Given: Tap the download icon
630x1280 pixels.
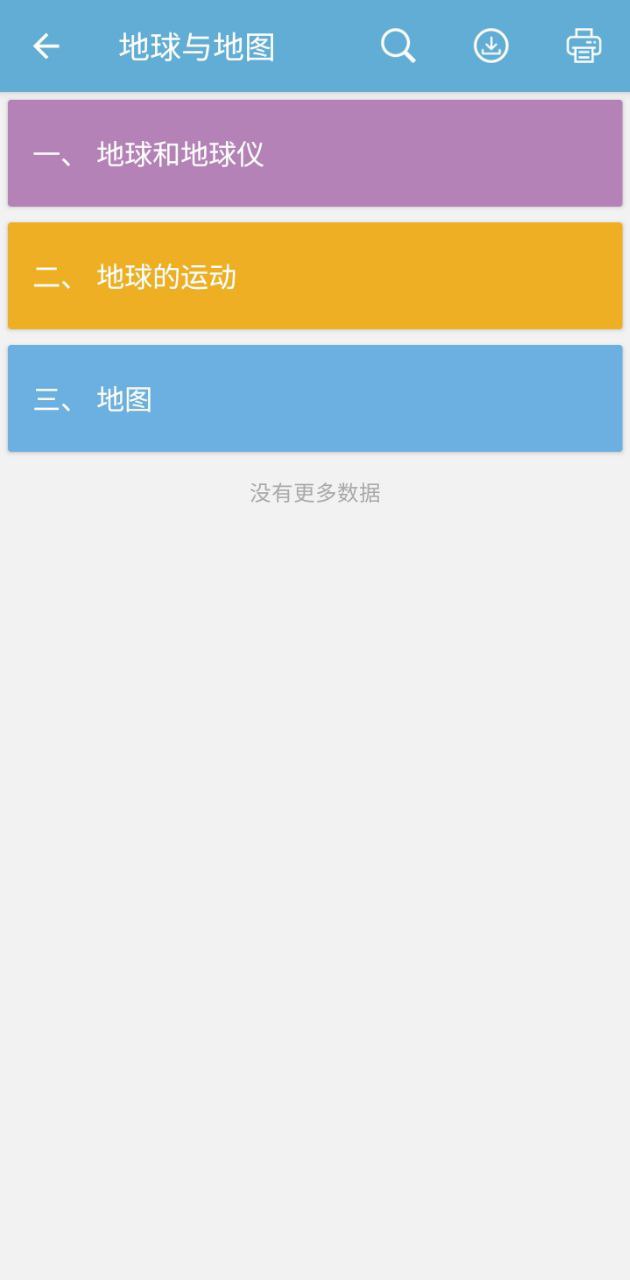Looking at the screenshot, I should pos(490,46).
